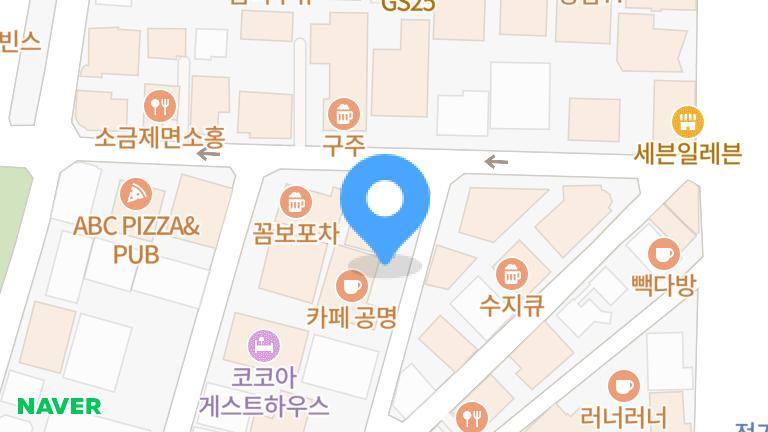This screenshot has width=768, height=432.
Task: Select the 러너러너 cafe marker
Action: point(624,384)
